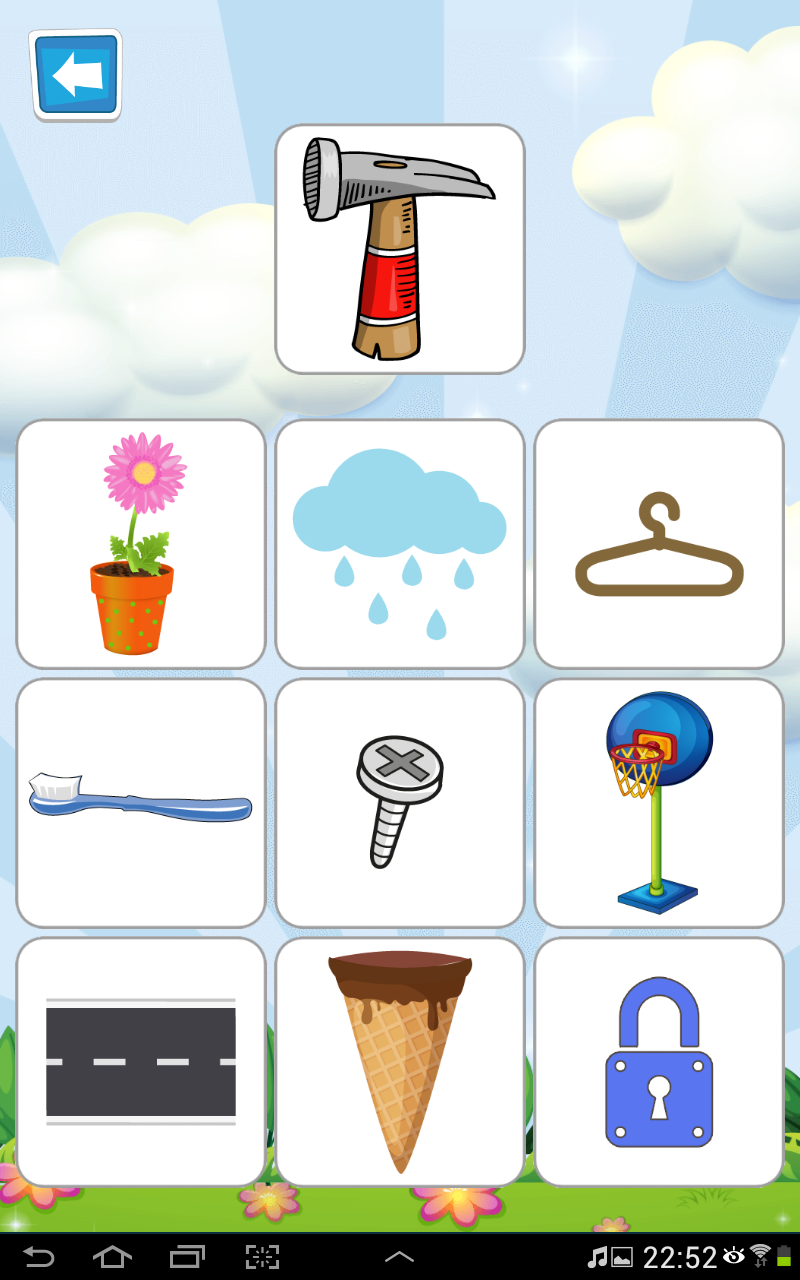Viewport: 800px width, 1280px height.
Task: Select the basketball hoop card
Action: 658,801
